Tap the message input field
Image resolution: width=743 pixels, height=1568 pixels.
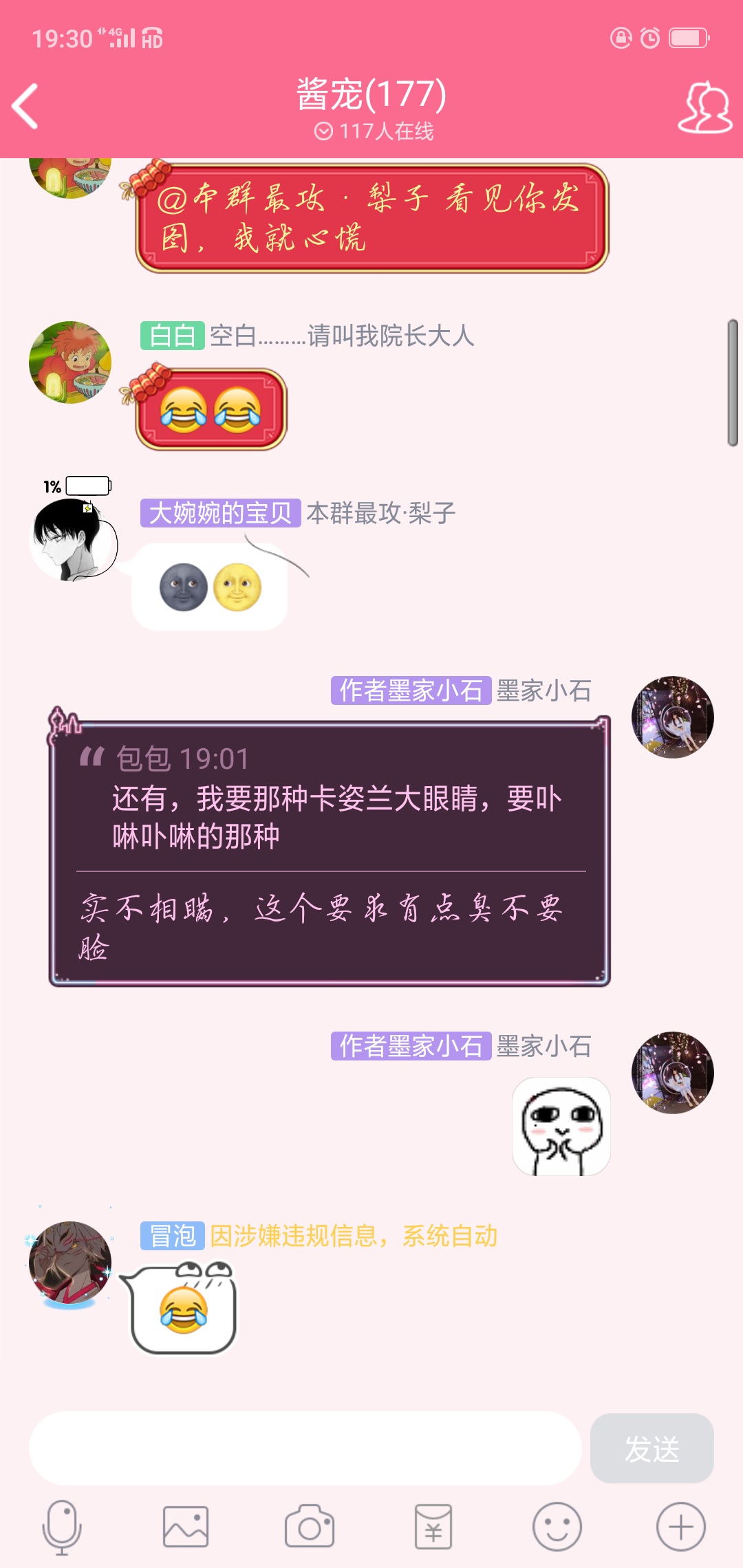[x=305, y=1448]
